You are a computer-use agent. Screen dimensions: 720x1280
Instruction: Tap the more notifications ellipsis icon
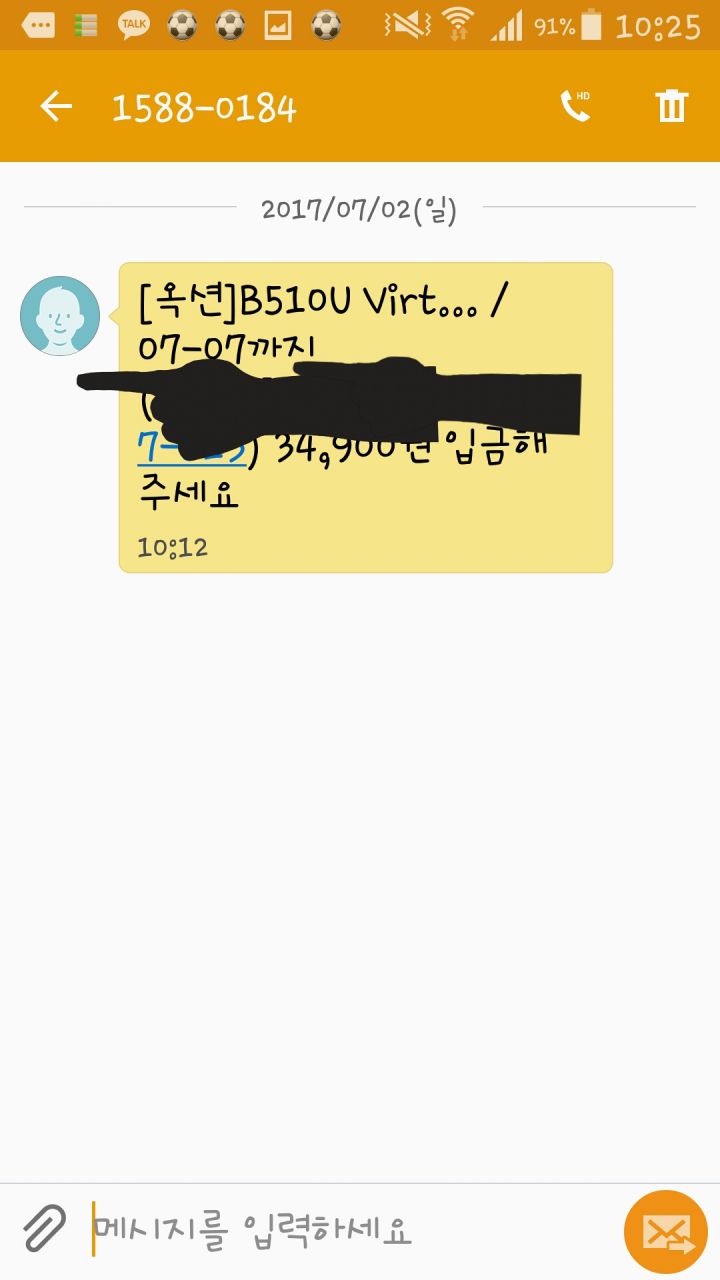pos(35,24)
